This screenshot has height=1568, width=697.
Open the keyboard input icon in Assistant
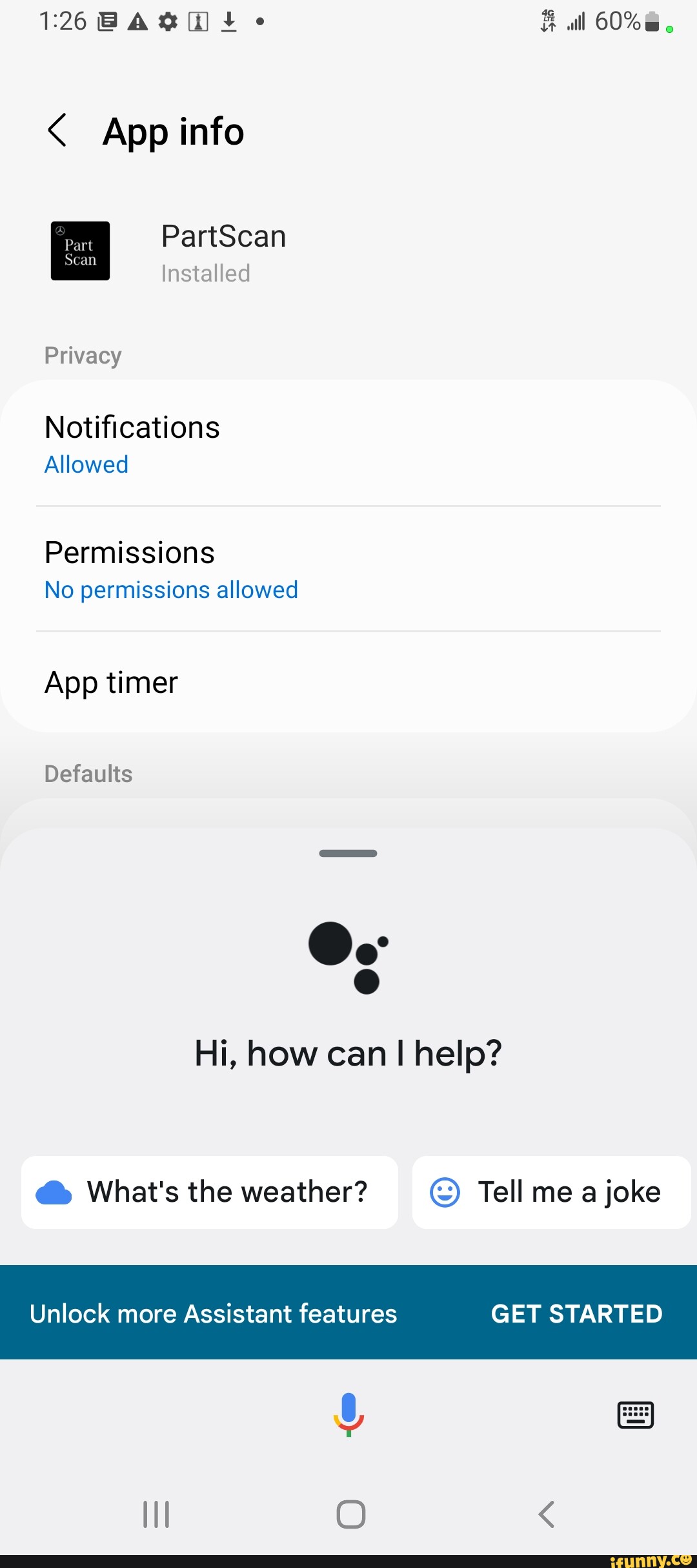[x=635, y=1415]
